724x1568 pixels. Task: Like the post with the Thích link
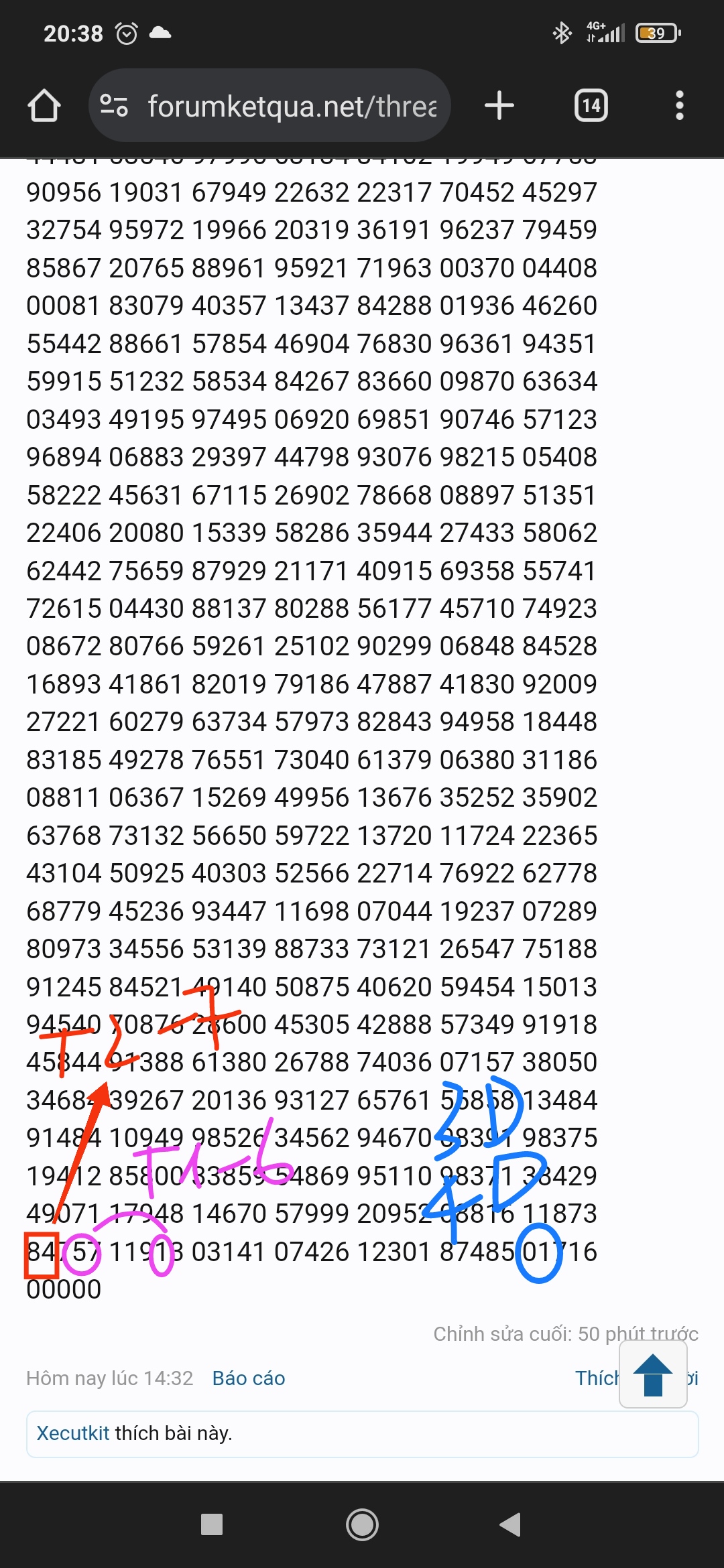point(597,1378)
